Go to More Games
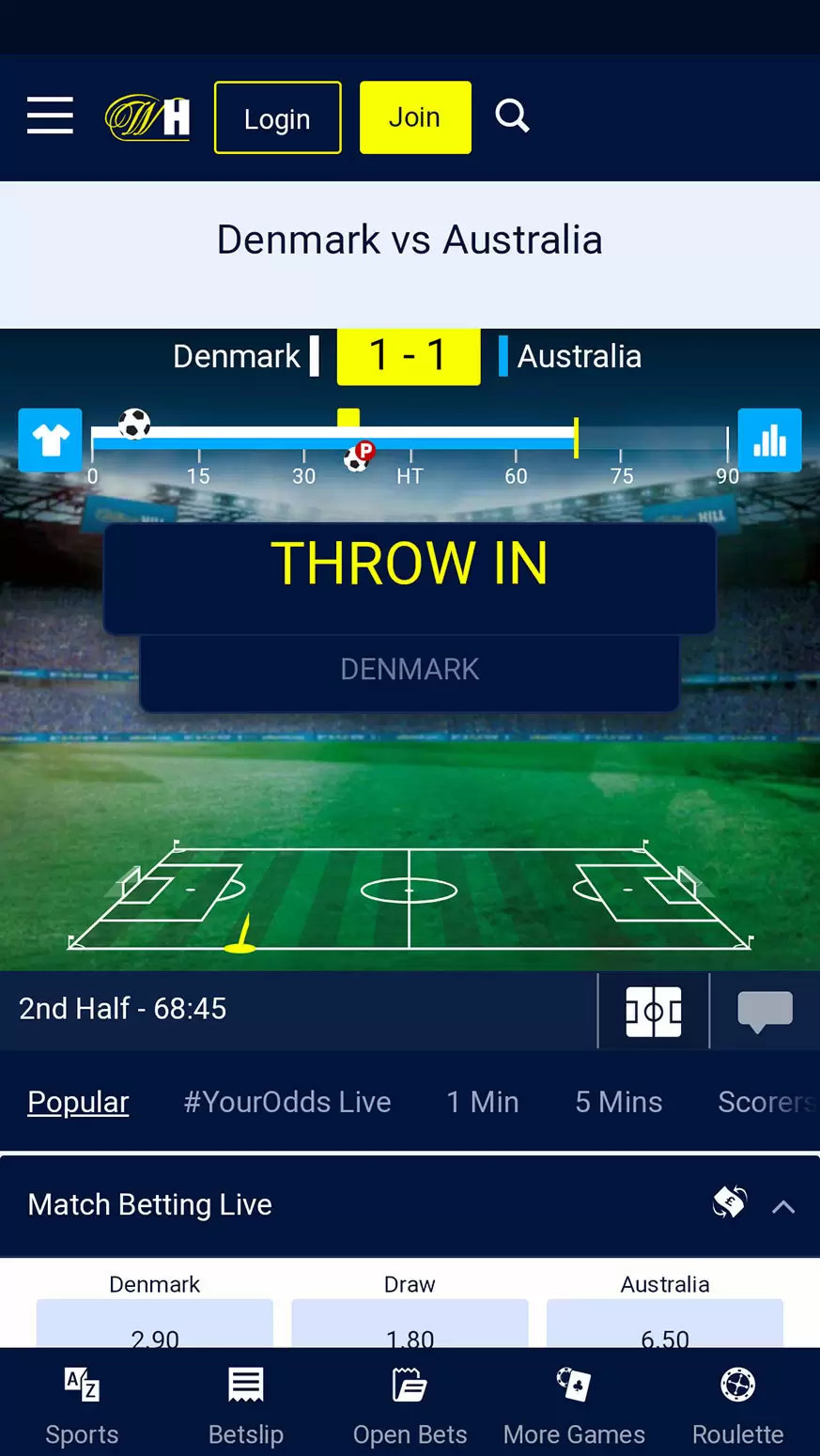The height and width of the screenshot is (1456, 820). pos(574,1403)
